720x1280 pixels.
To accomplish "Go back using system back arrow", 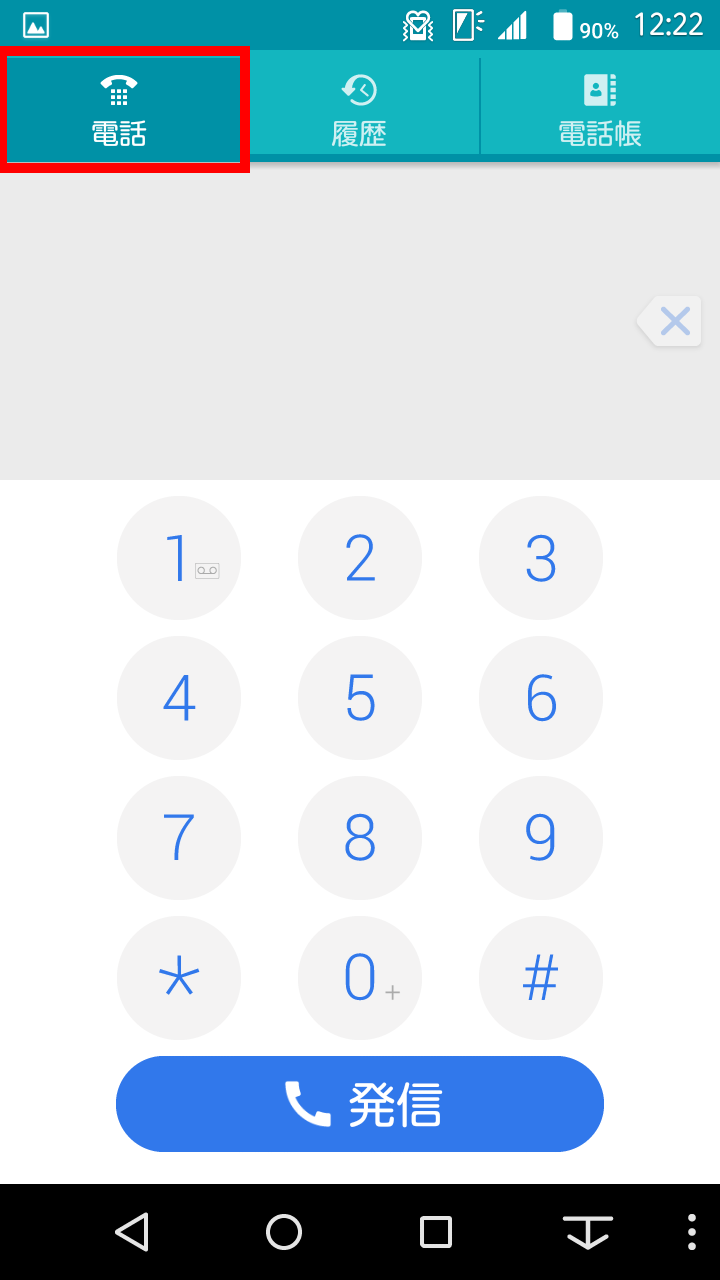I will [x=132, y=1232].
